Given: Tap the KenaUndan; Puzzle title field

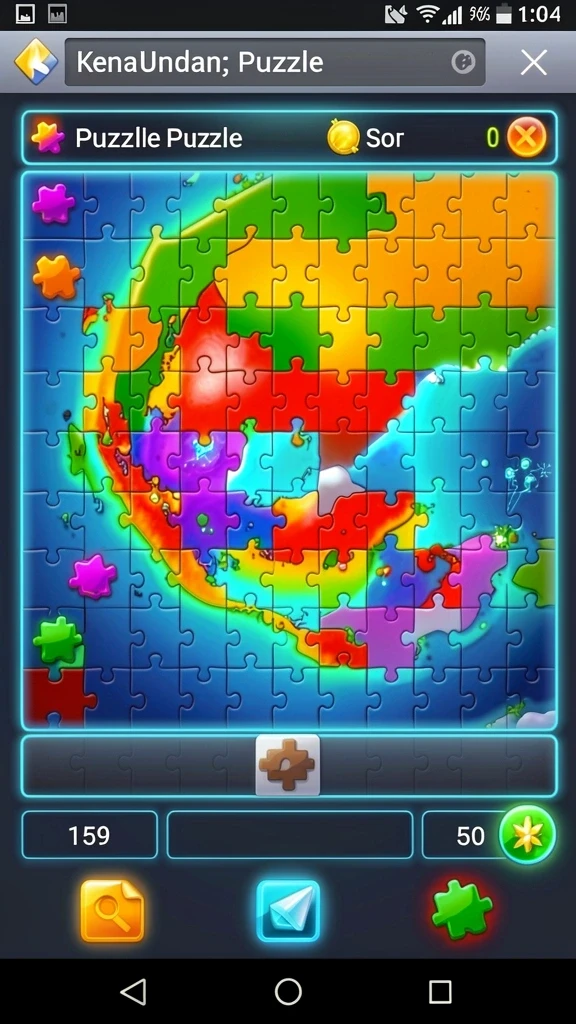Looking at the screenshot, I should click(x=275, y=63).
